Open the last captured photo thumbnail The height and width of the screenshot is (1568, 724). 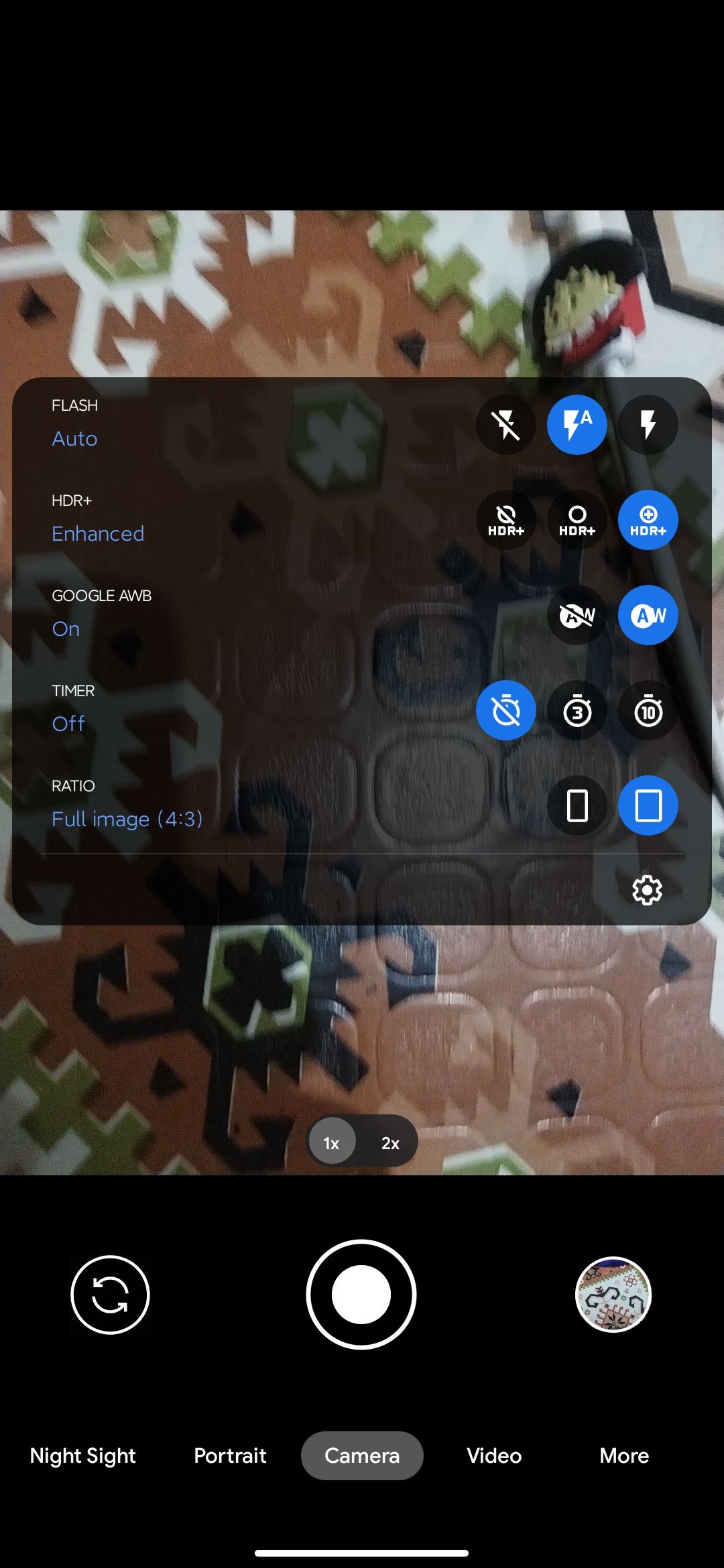613,1295
